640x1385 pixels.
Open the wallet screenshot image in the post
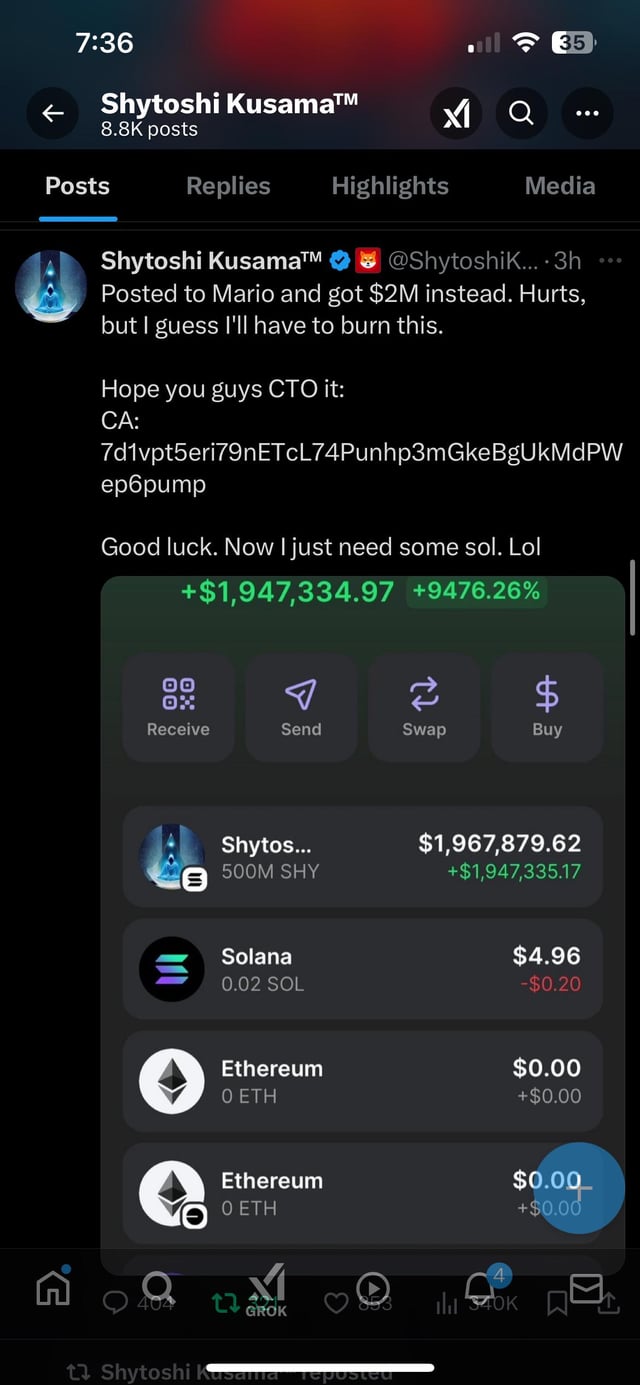(x=362, y=900)
